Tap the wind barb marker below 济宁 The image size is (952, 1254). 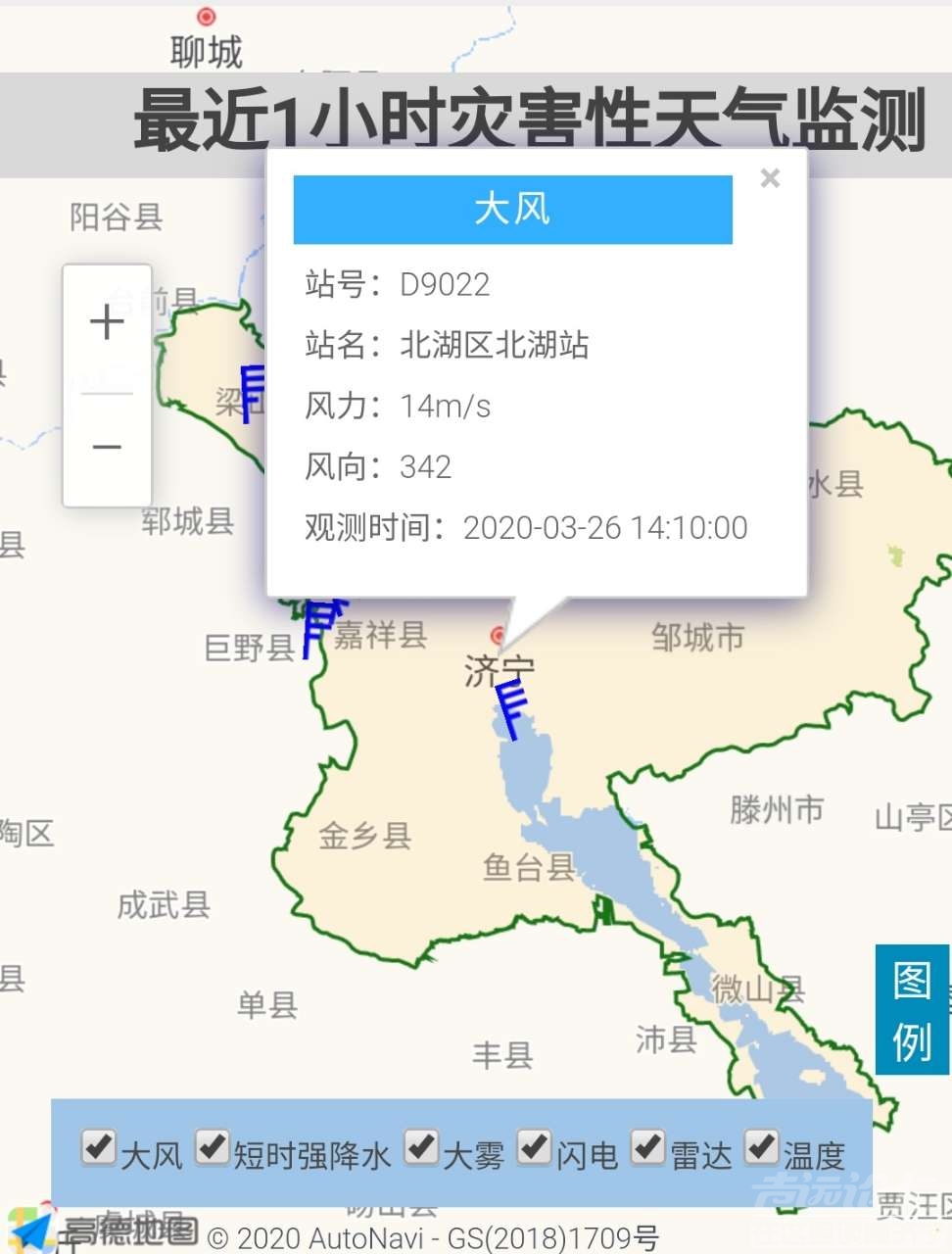[x=510, y=708]
